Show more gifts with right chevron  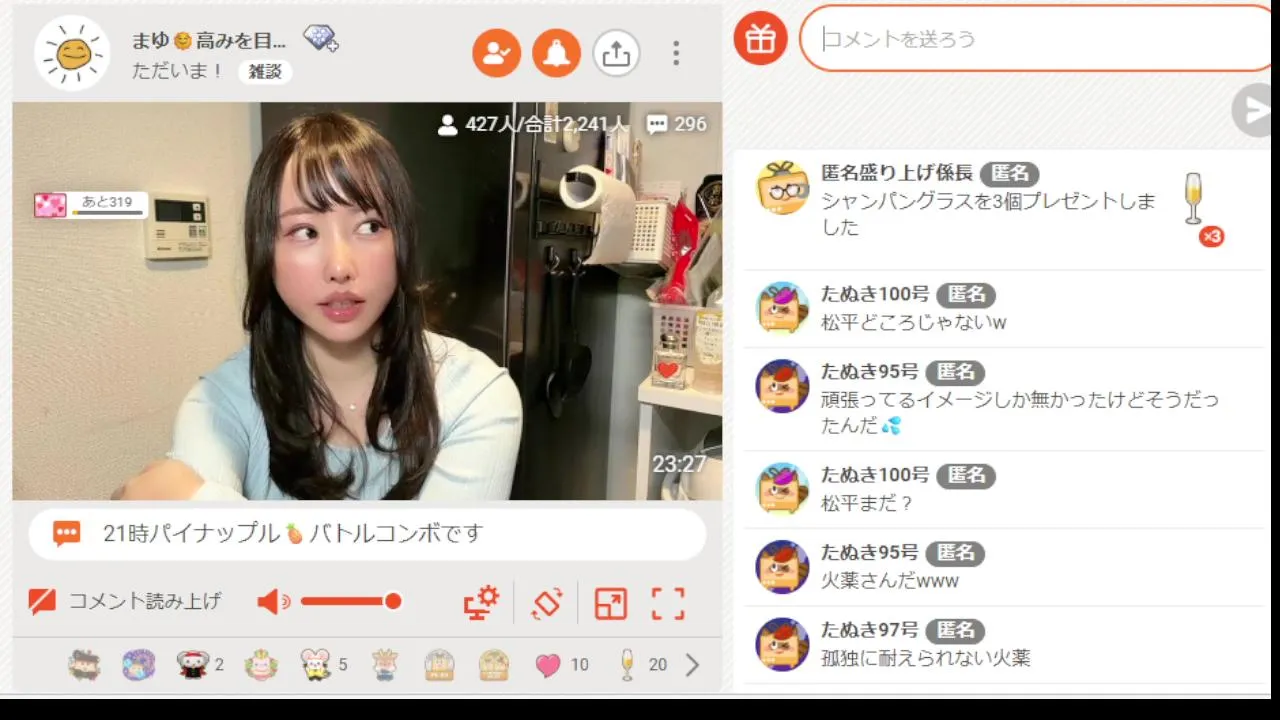tap(692, 665)
